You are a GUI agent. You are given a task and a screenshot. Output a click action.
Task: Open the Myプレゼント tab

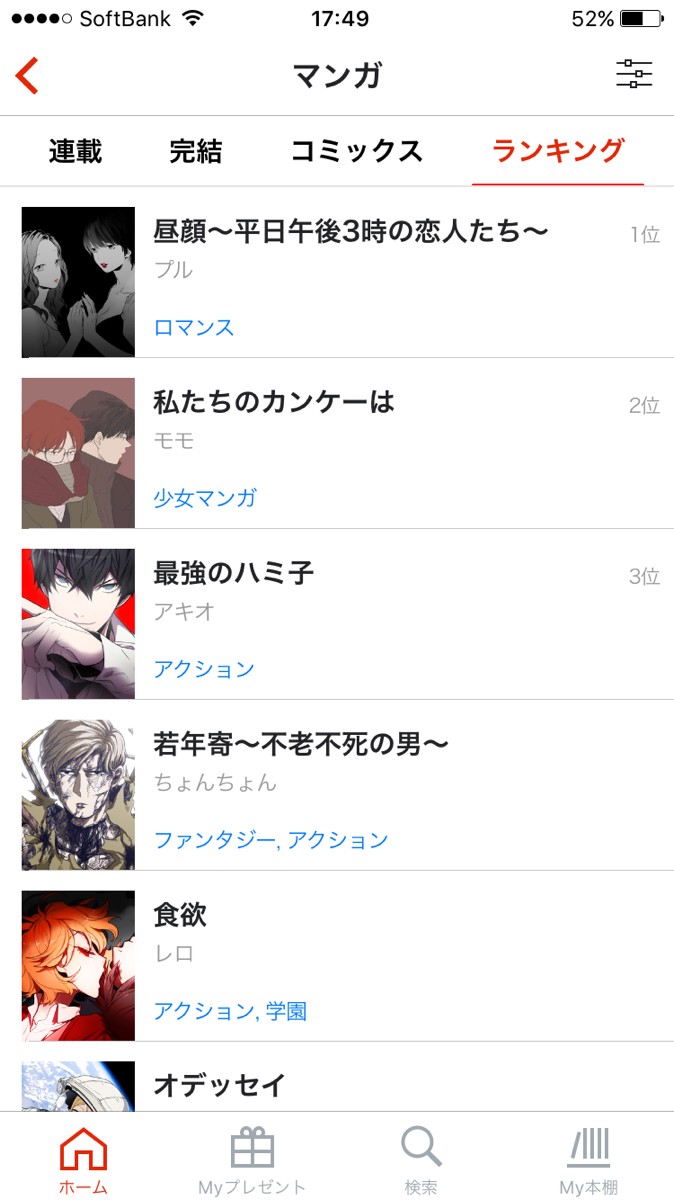pos(252,1160)
